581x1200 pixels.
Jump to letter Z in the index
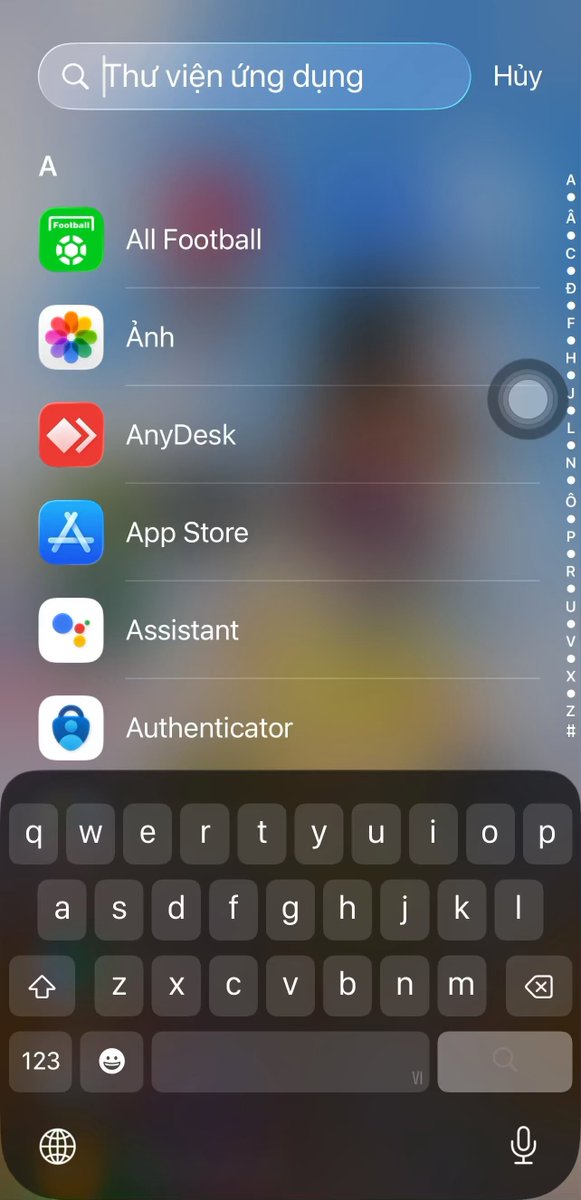[571, 711]
